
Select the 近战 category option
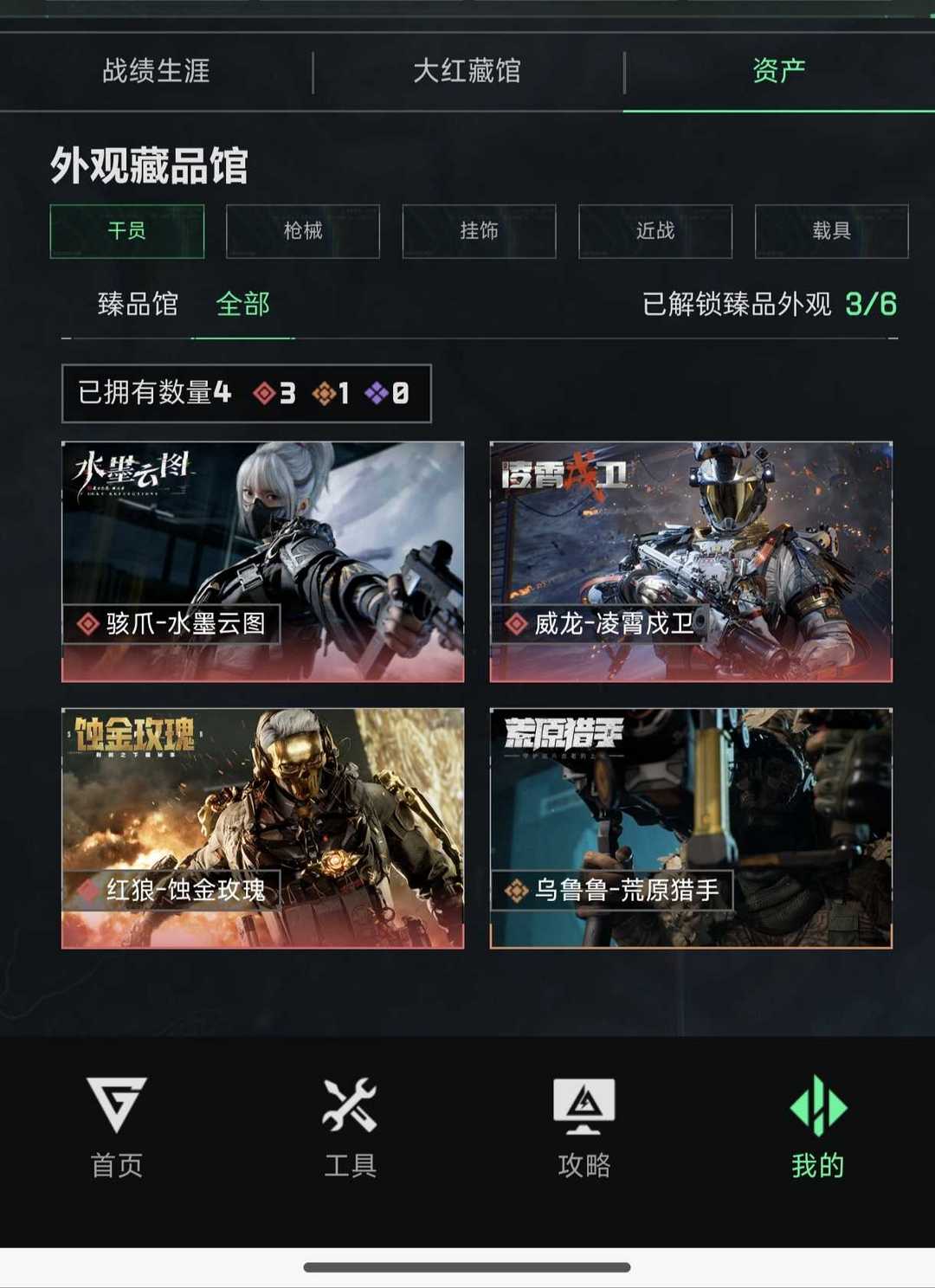[x=655, y=231]
